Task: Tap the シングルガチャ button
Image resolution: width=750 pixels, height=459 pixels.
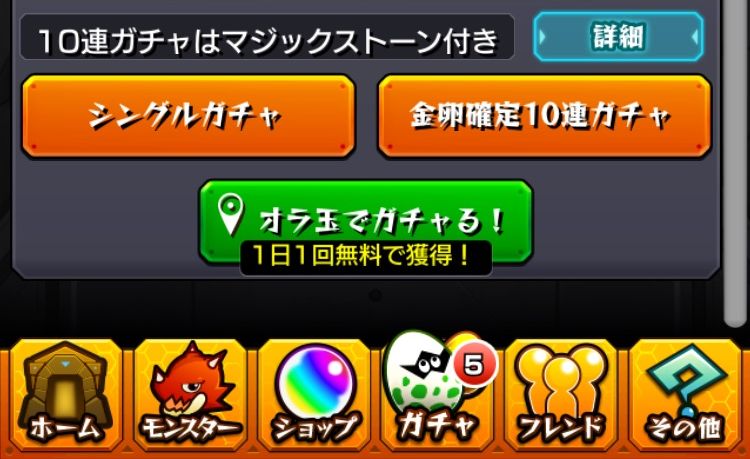Action: [188, 116]
